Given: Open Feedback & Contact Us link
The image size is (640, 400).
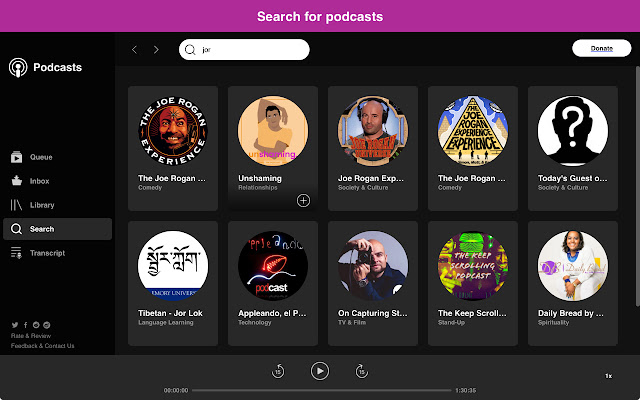Looking at the screenshot, I should [42, 345].
